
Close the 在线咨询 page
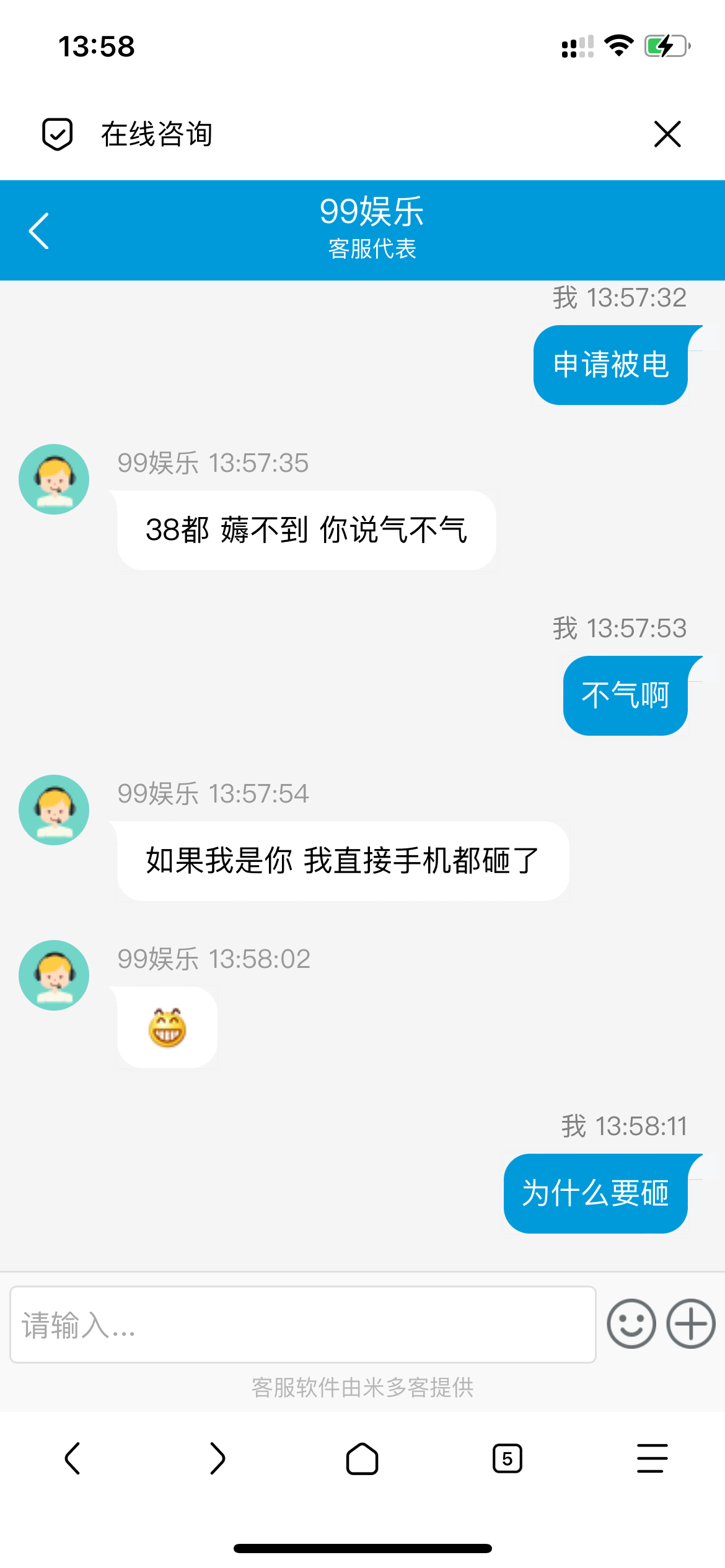667,134
